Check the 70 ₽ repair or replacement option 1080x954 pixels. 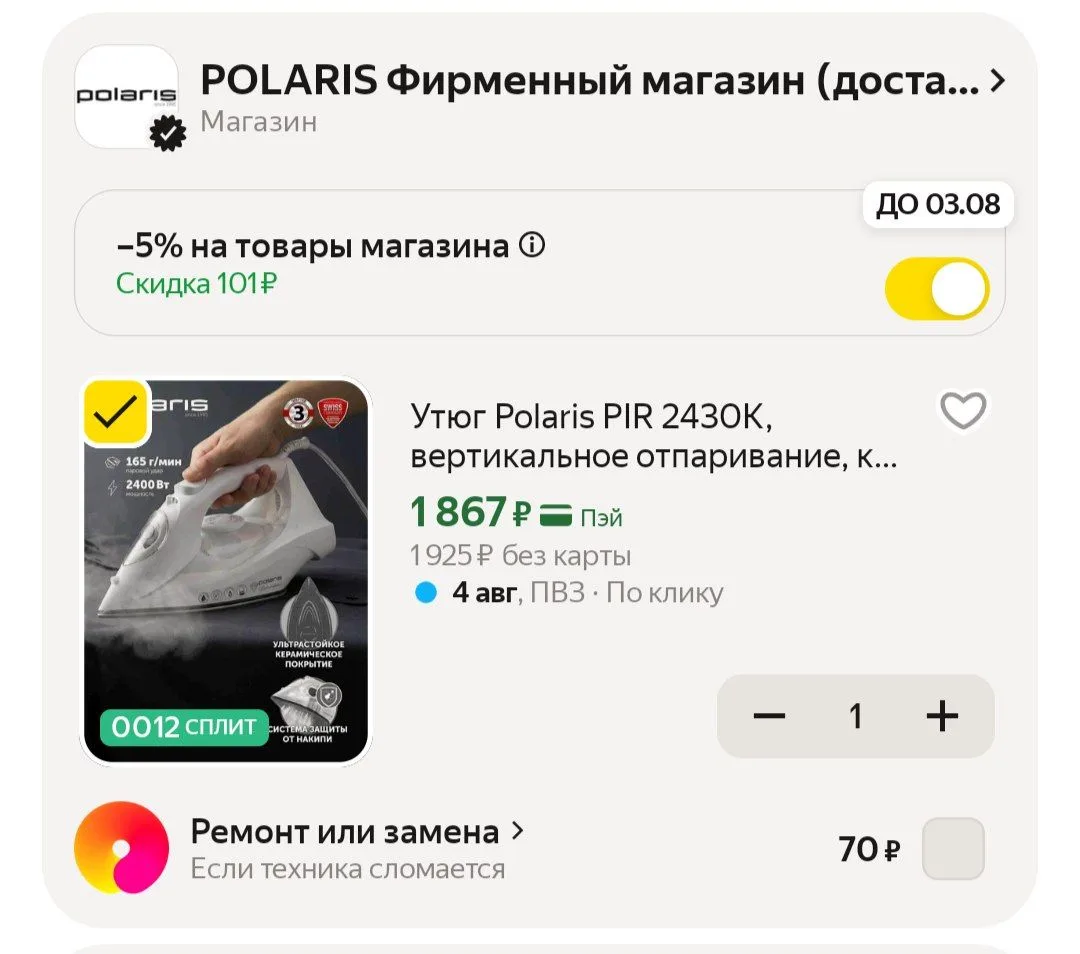(953, 849)
